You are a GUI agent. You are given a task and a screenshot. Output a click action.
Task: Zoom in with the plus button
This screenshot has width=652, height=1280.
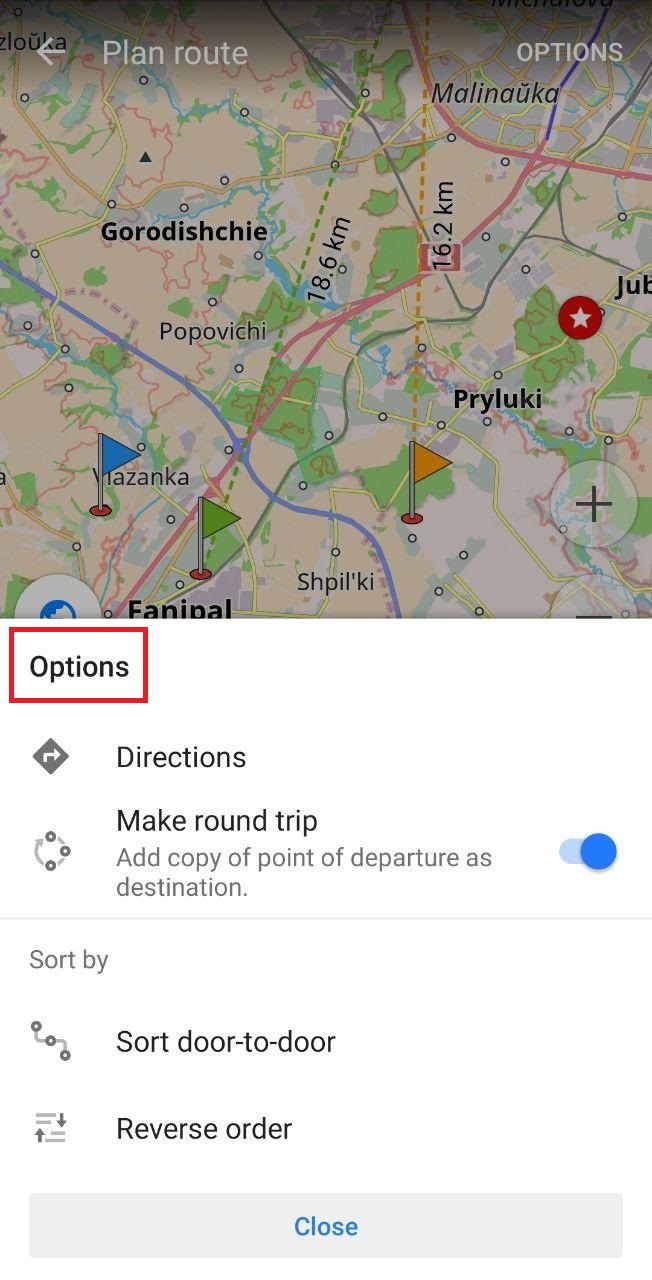pyautogui.click(x=594, y=505)
